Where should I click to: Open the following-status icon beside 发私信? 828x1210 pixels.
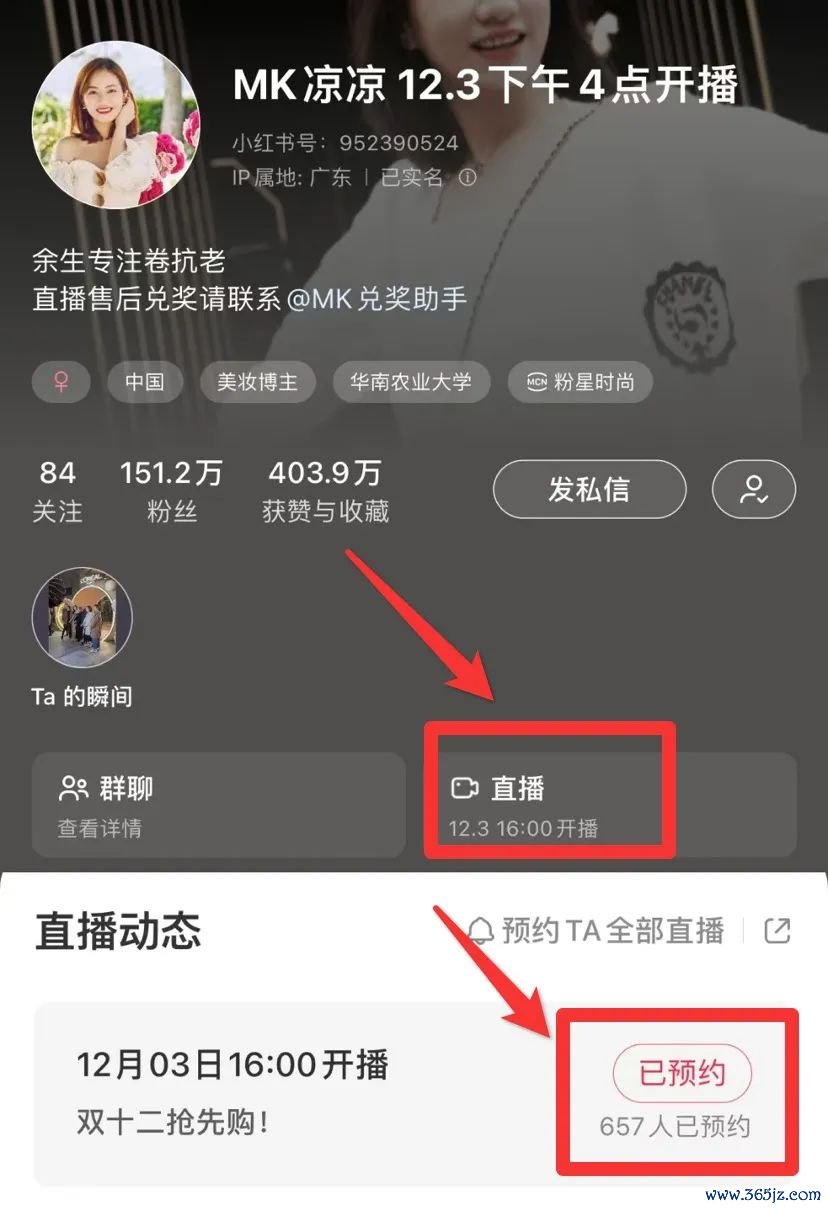click(x=753, y=489)
